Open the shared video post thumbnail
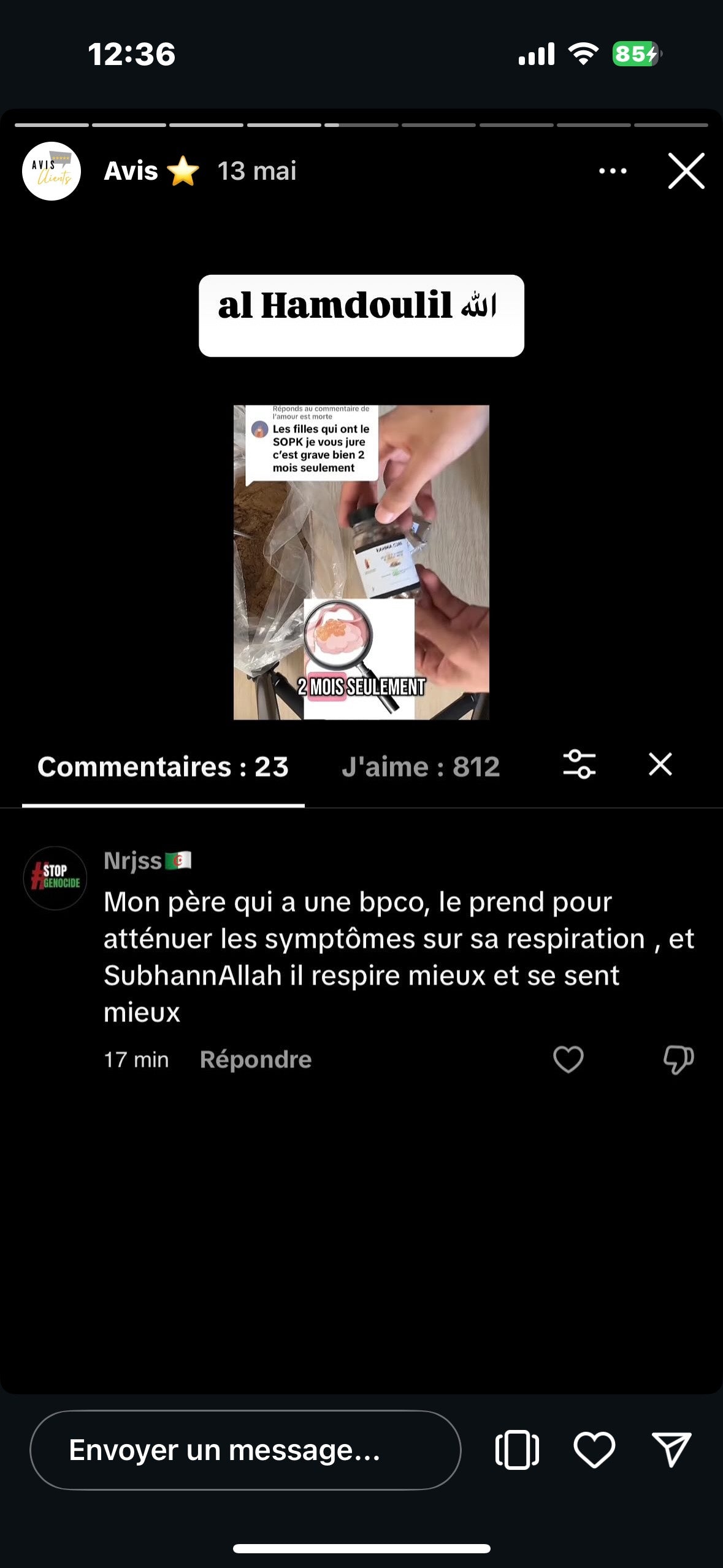 (x=361, y=562)
